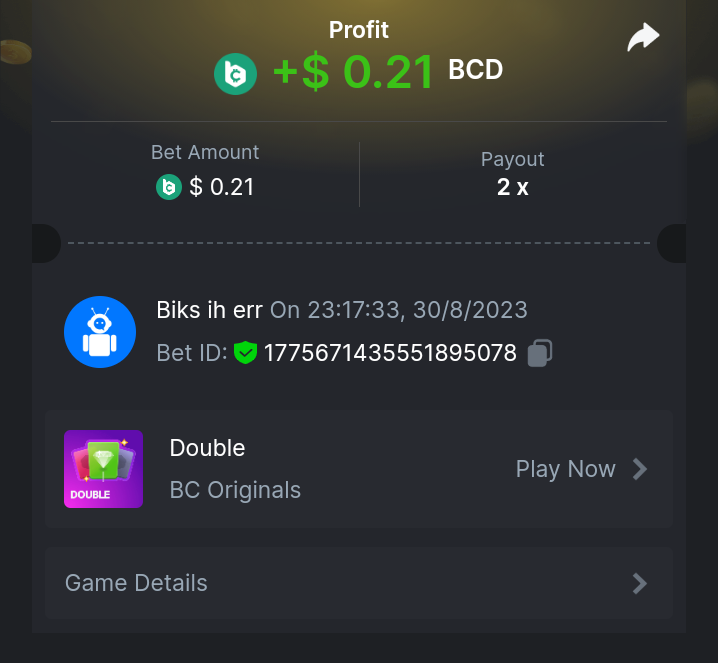Screen dimensions: 718x663
Task: Open the Double game with Play Now
Action: (x=581, y=469)
